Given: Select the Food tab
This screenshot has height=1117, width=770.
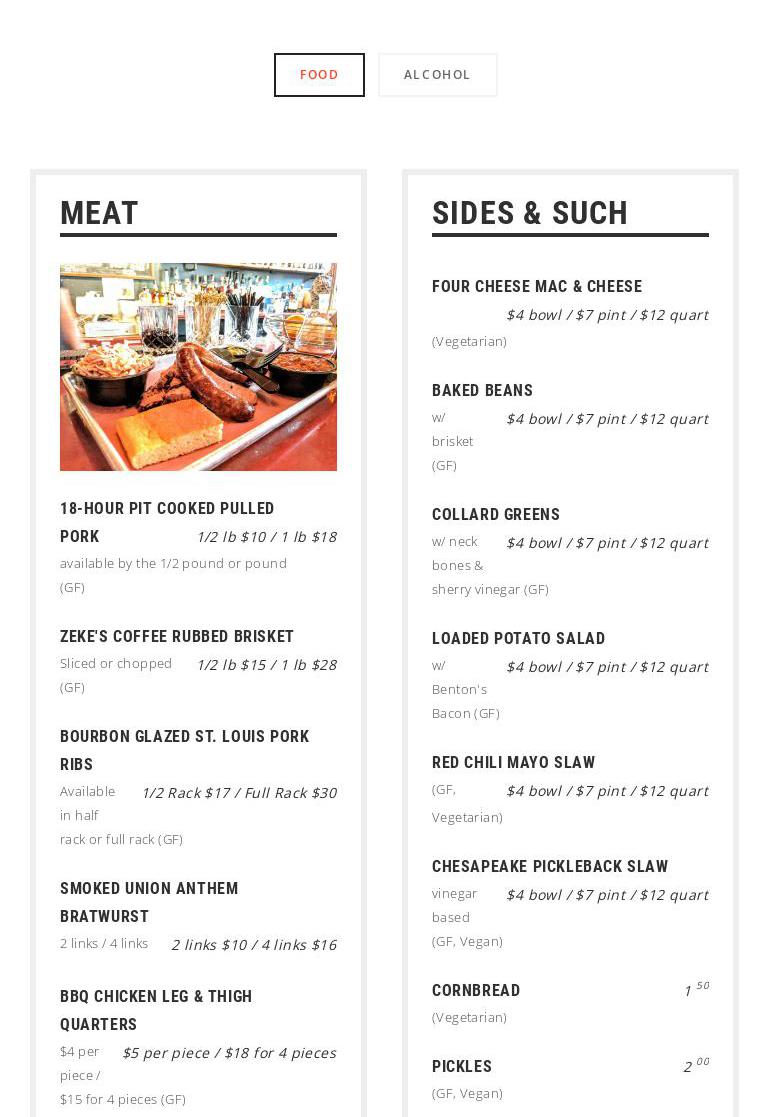Looking at the screenshot, I should pyautogui.click(x=319, y=75).
